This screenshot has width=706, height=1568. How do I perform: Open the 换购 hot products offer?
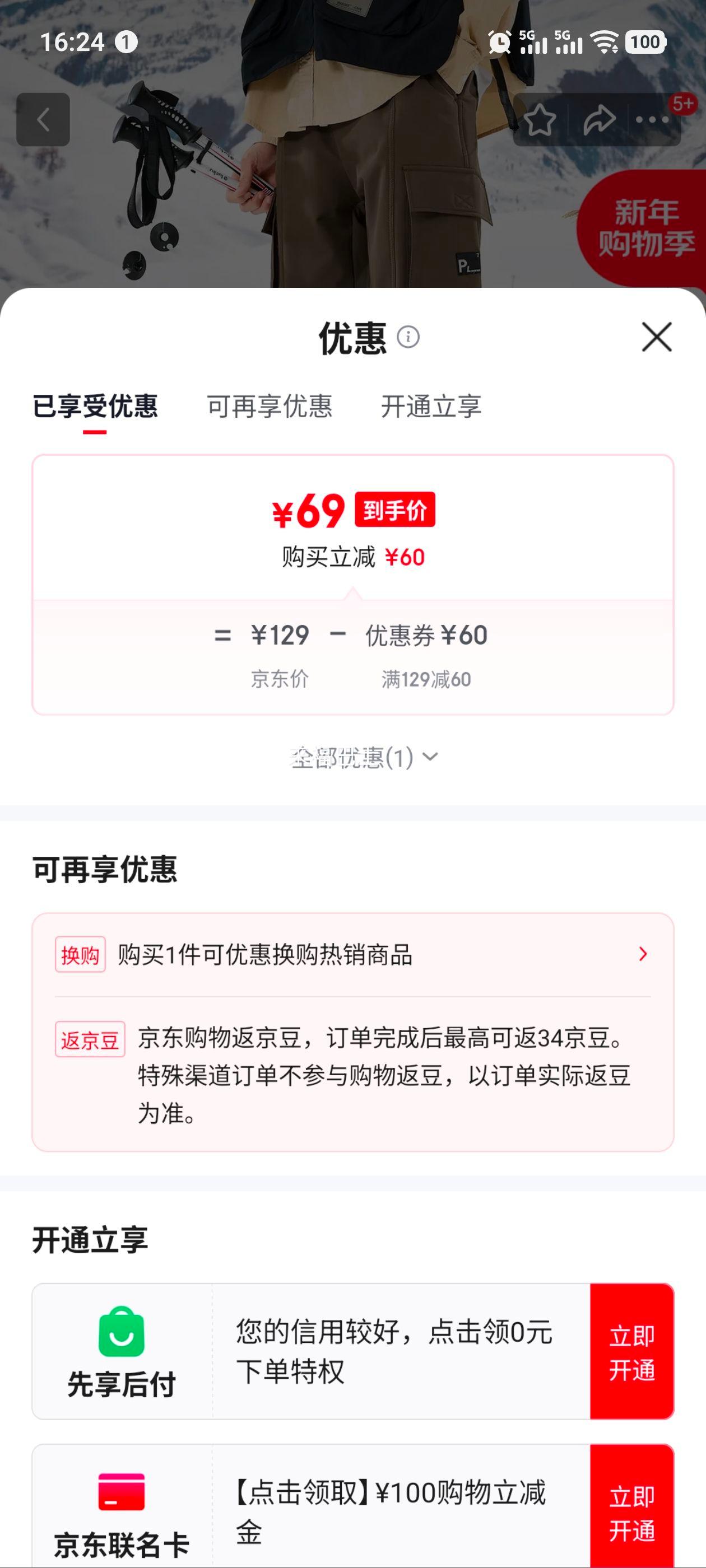[352, 954]
